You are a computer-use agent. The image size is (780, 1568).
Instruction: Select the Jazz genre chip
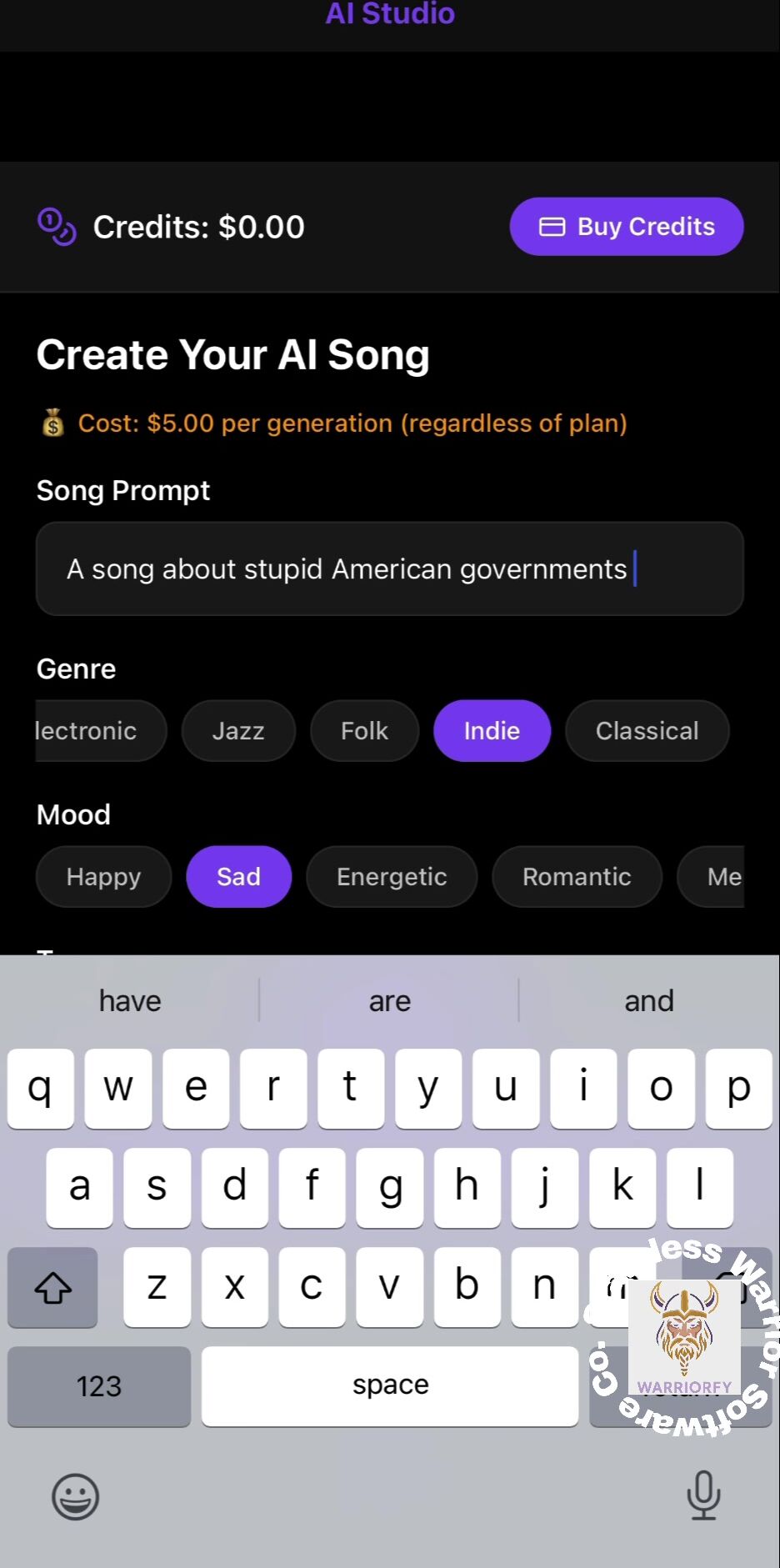click(238, 731)
